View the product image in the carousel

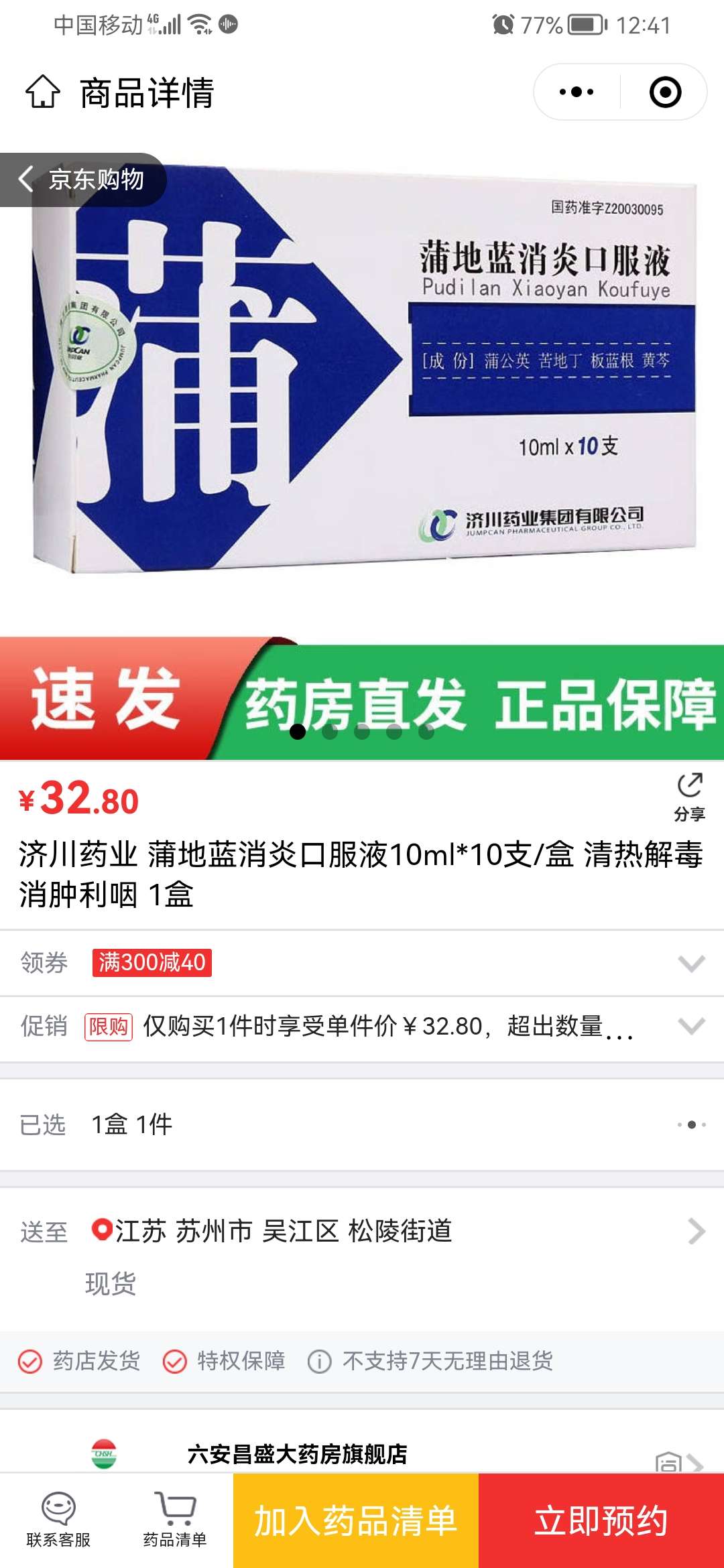(362, 375)
